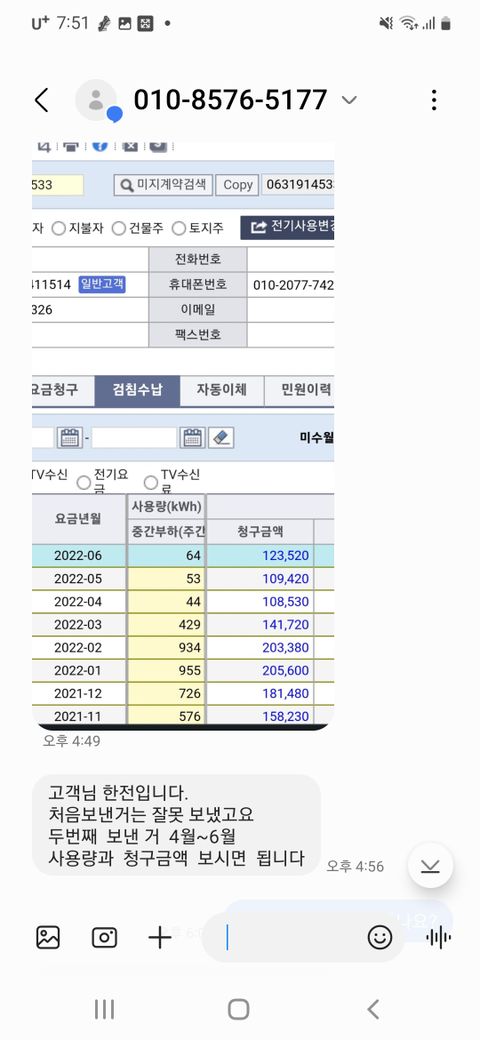Open the received billing table image
Screen dimensions: 480x1040
click(x=183, y=435)
